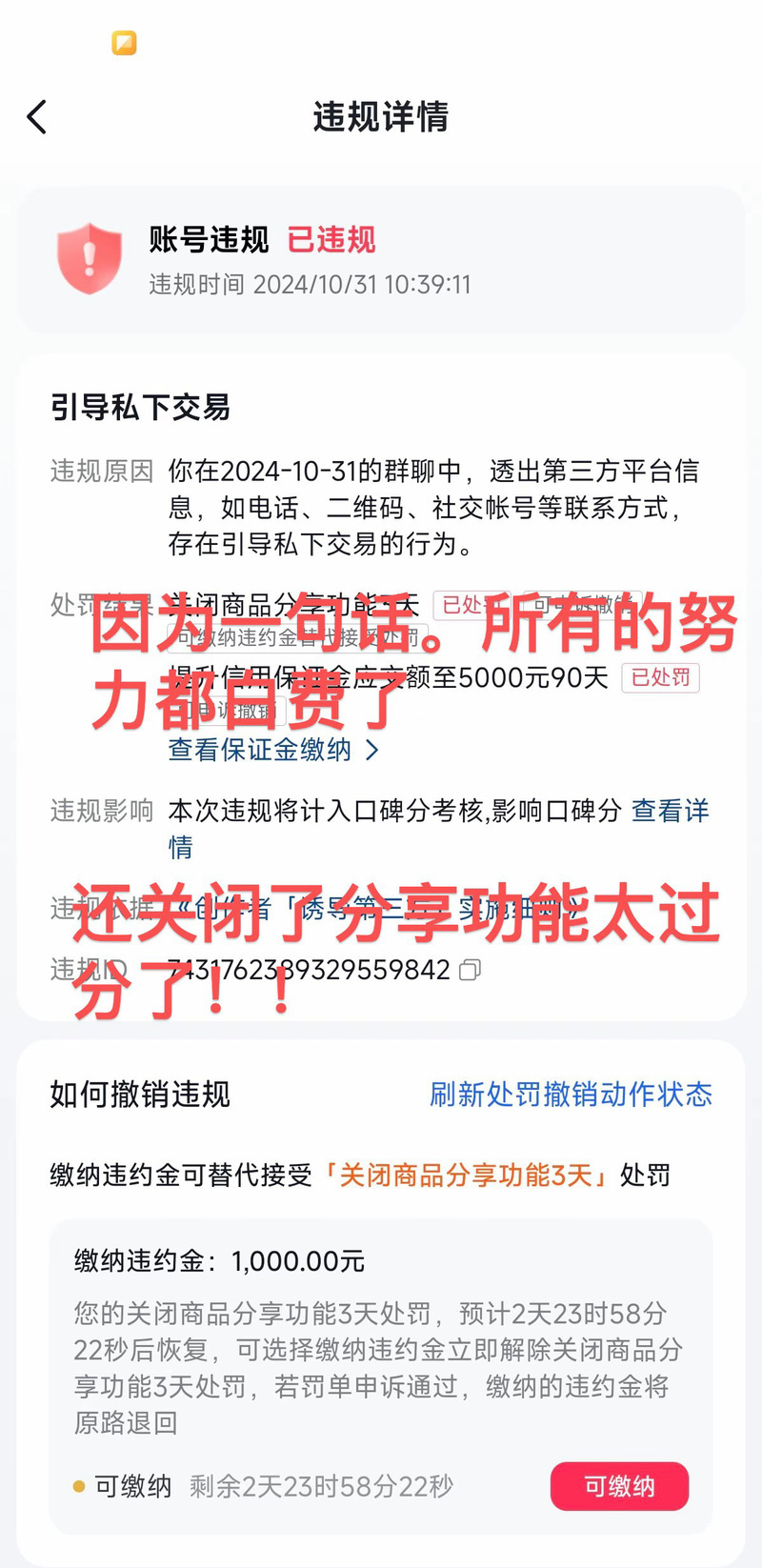Screen dimensions: 762x1568
Task: Tap the red 已违规 status label
Action: (x=331, y=241)
